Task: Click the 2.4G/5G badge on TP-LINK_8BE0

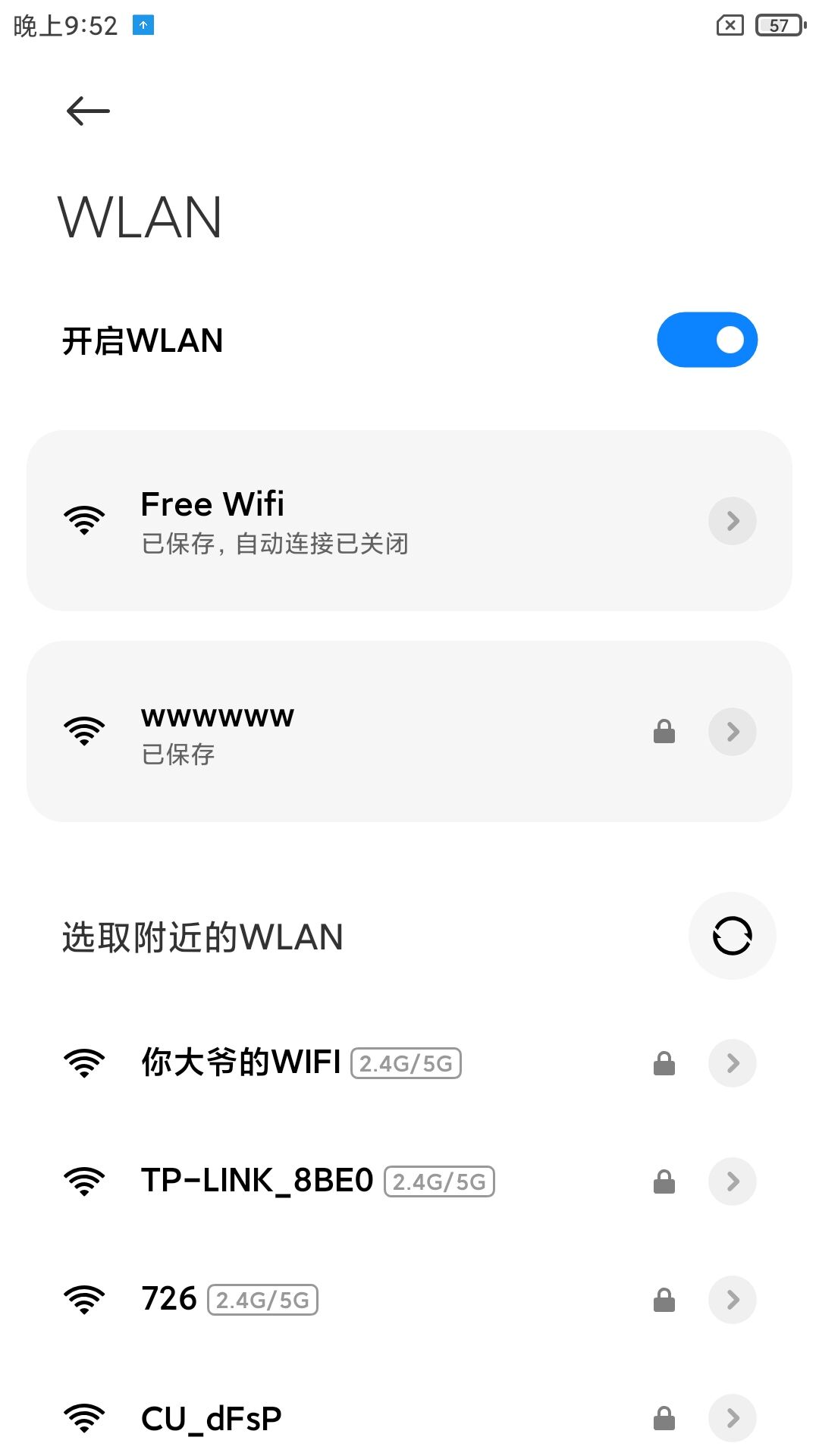Action: [440, 1182]
